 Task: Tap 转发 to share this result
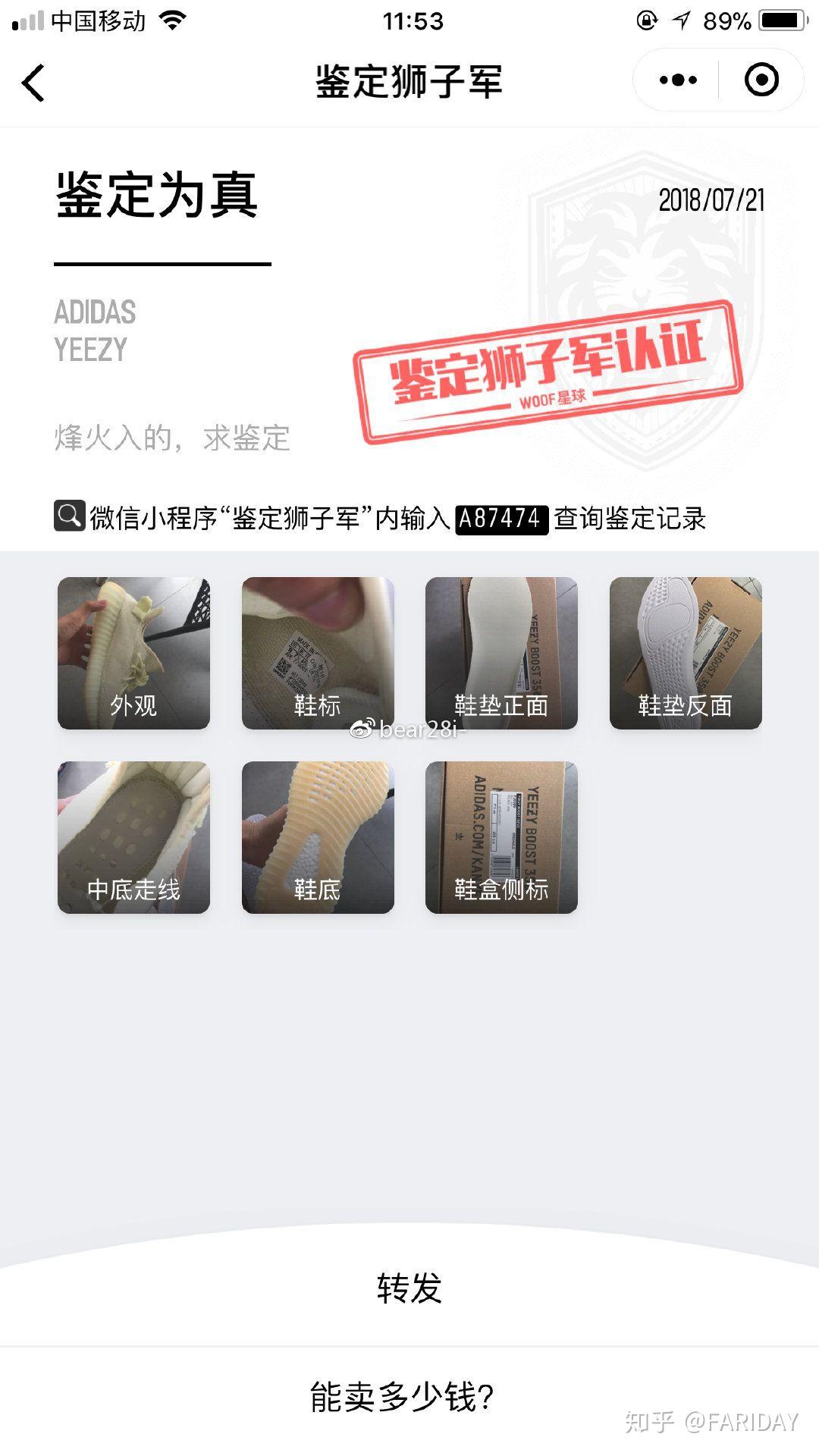pyautogui.click(x=409, y=1288)
